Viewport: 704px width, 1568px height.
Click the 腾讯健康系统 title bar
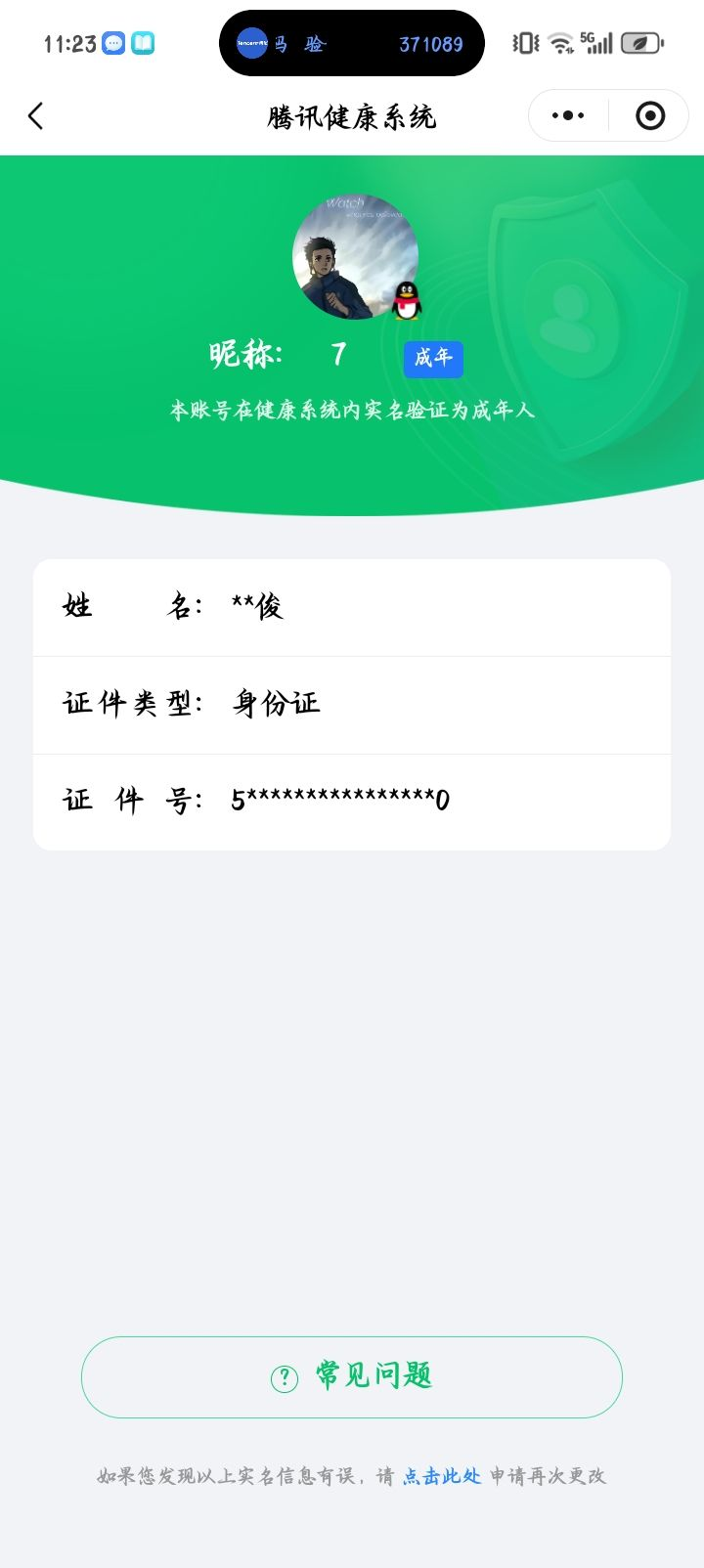(x=352, y=115)
